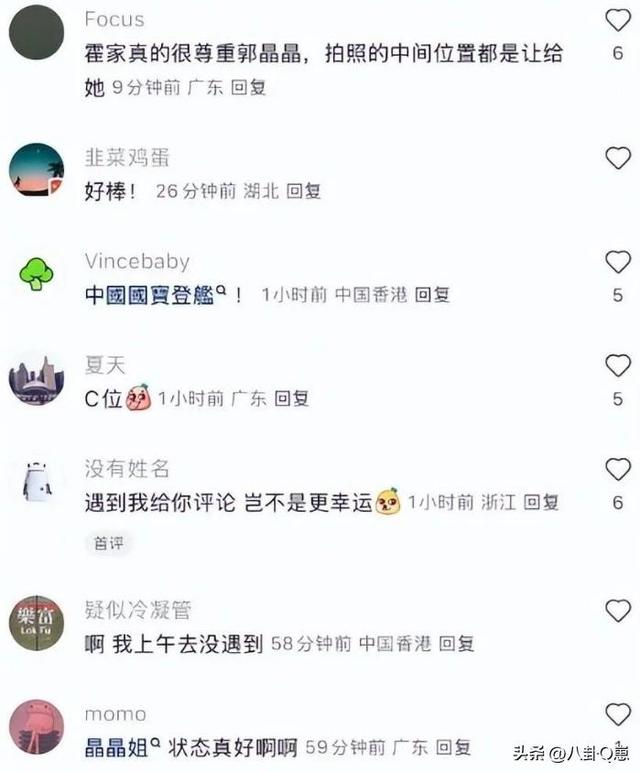Like 没有姓名's comment
Screen dimensions: 640x772
tap(618, 468)
